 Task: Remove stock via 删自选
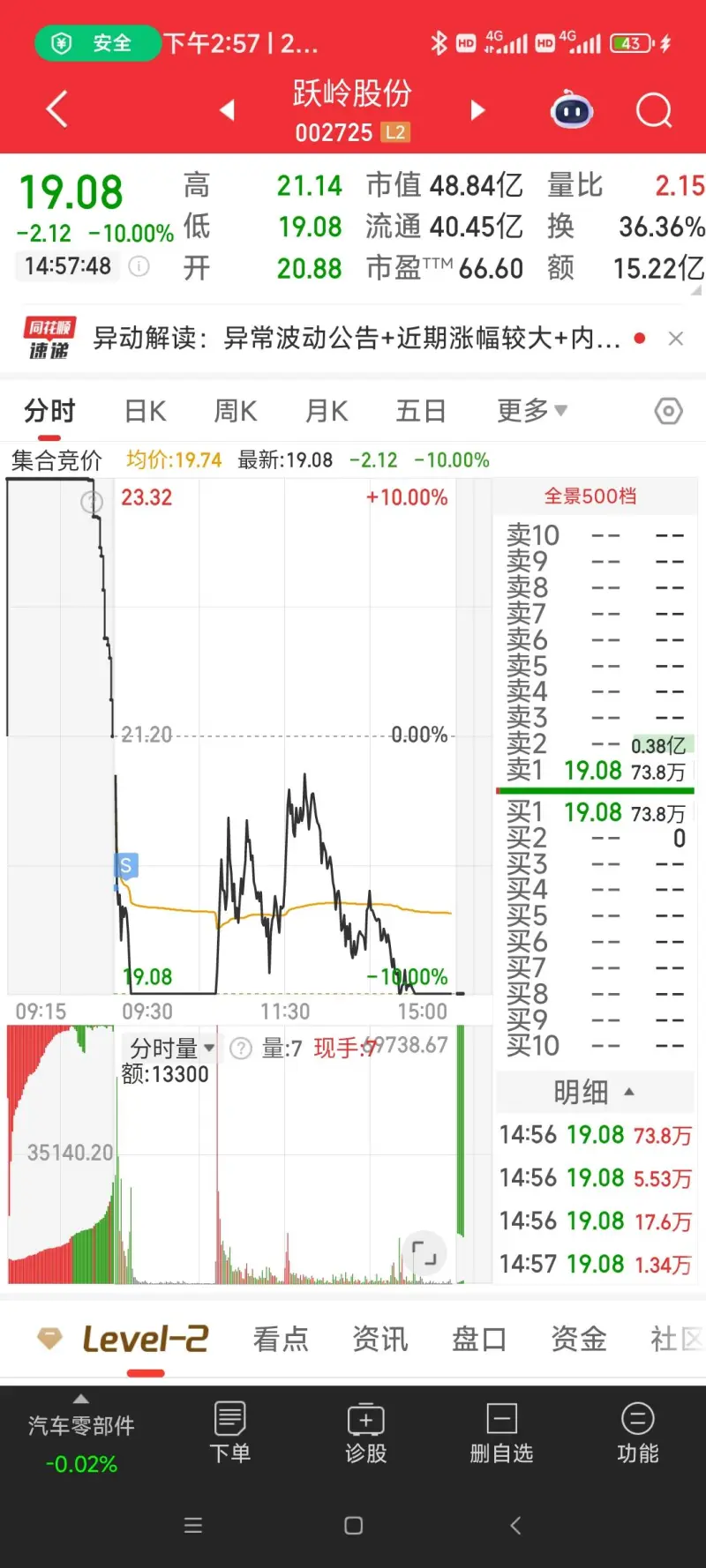pyautogui.click(x=501, y=1432)
